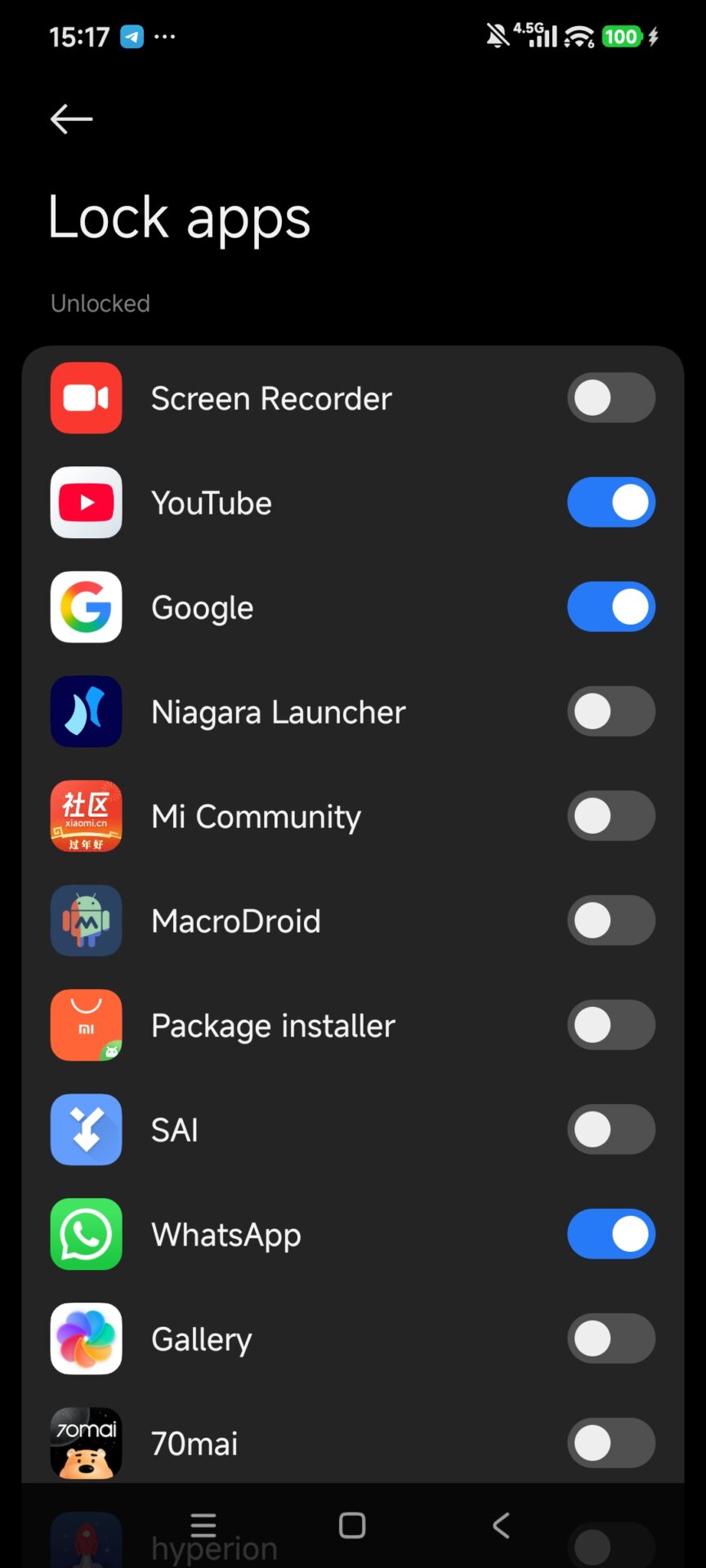The image size is (706, 1568).
Task: Enable lock for Niagara Launcher
Action: [611, 711]
